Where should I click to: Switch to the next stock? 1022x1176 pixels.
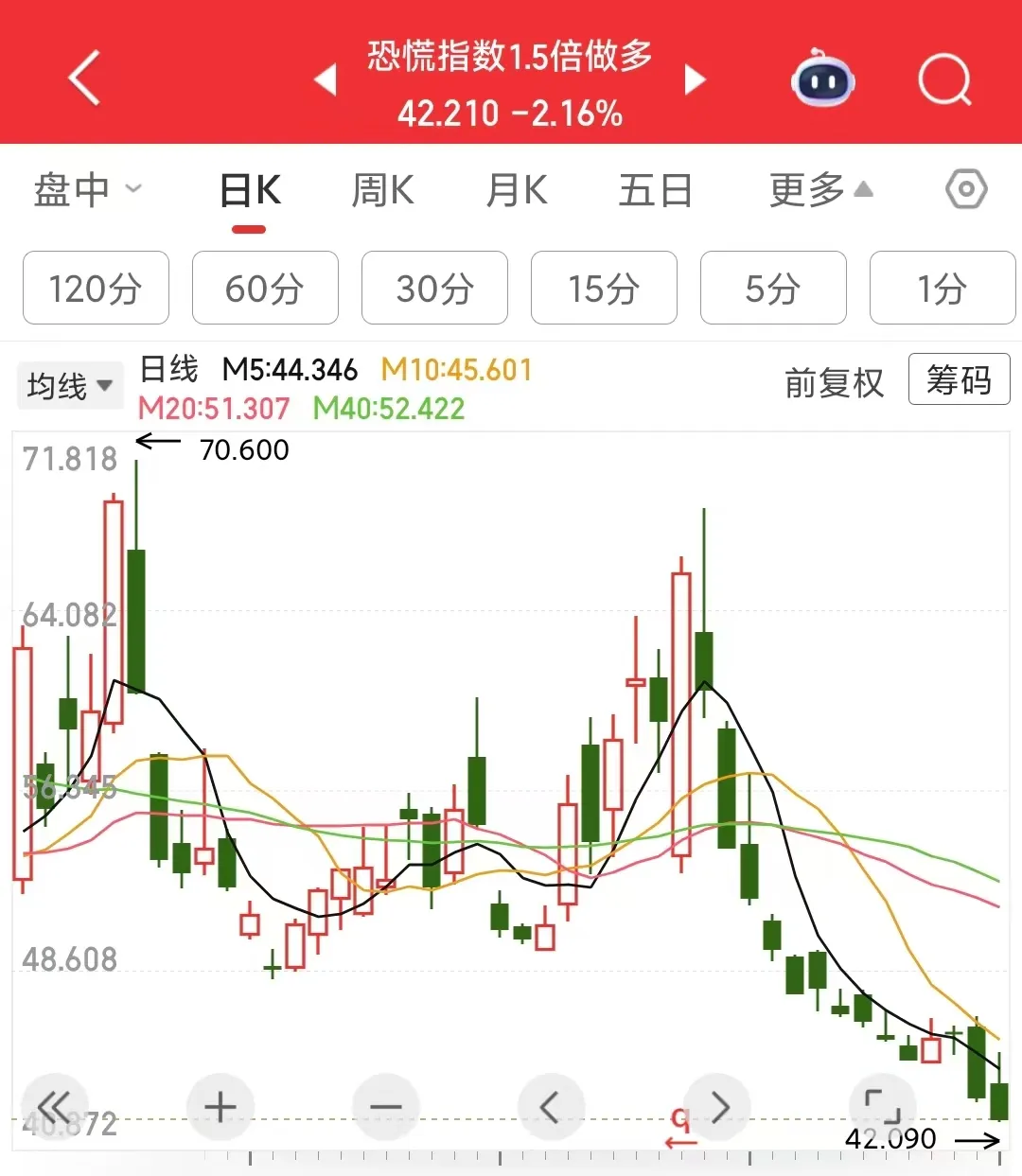tap(696, 79)
